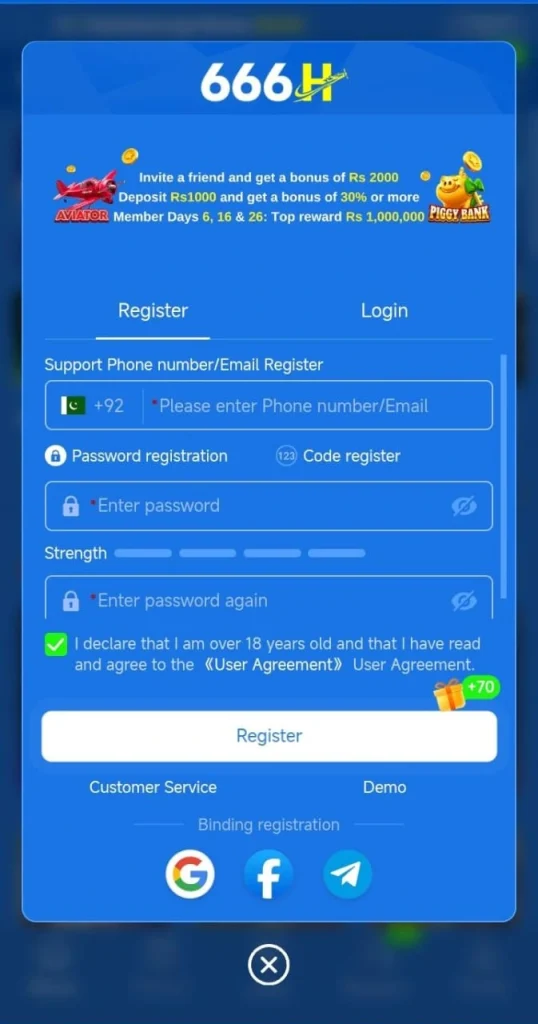Choose Code register option
This screenshot has width=538, height=1024.
pos(338,456)
